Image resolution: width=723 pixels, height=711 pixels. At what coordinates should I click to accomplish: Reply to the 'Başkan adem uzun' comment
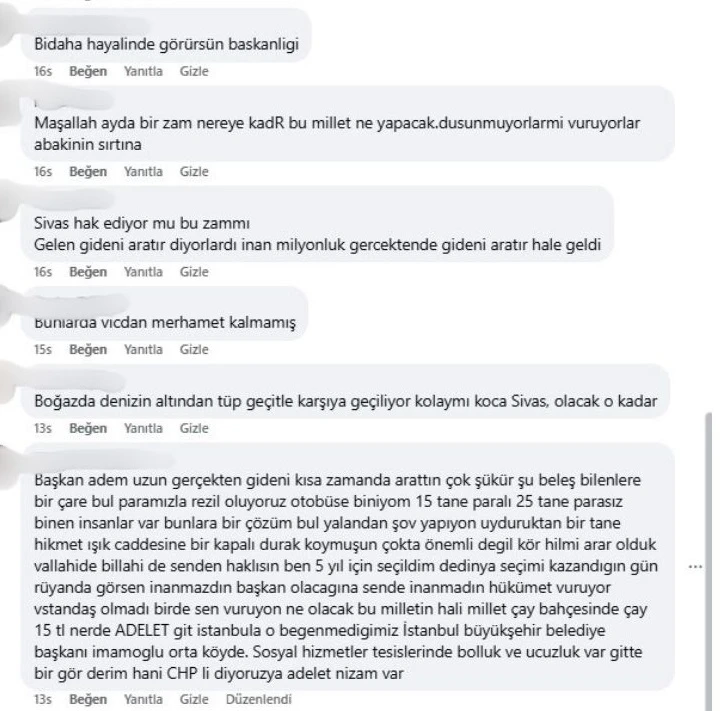[143, 700]
